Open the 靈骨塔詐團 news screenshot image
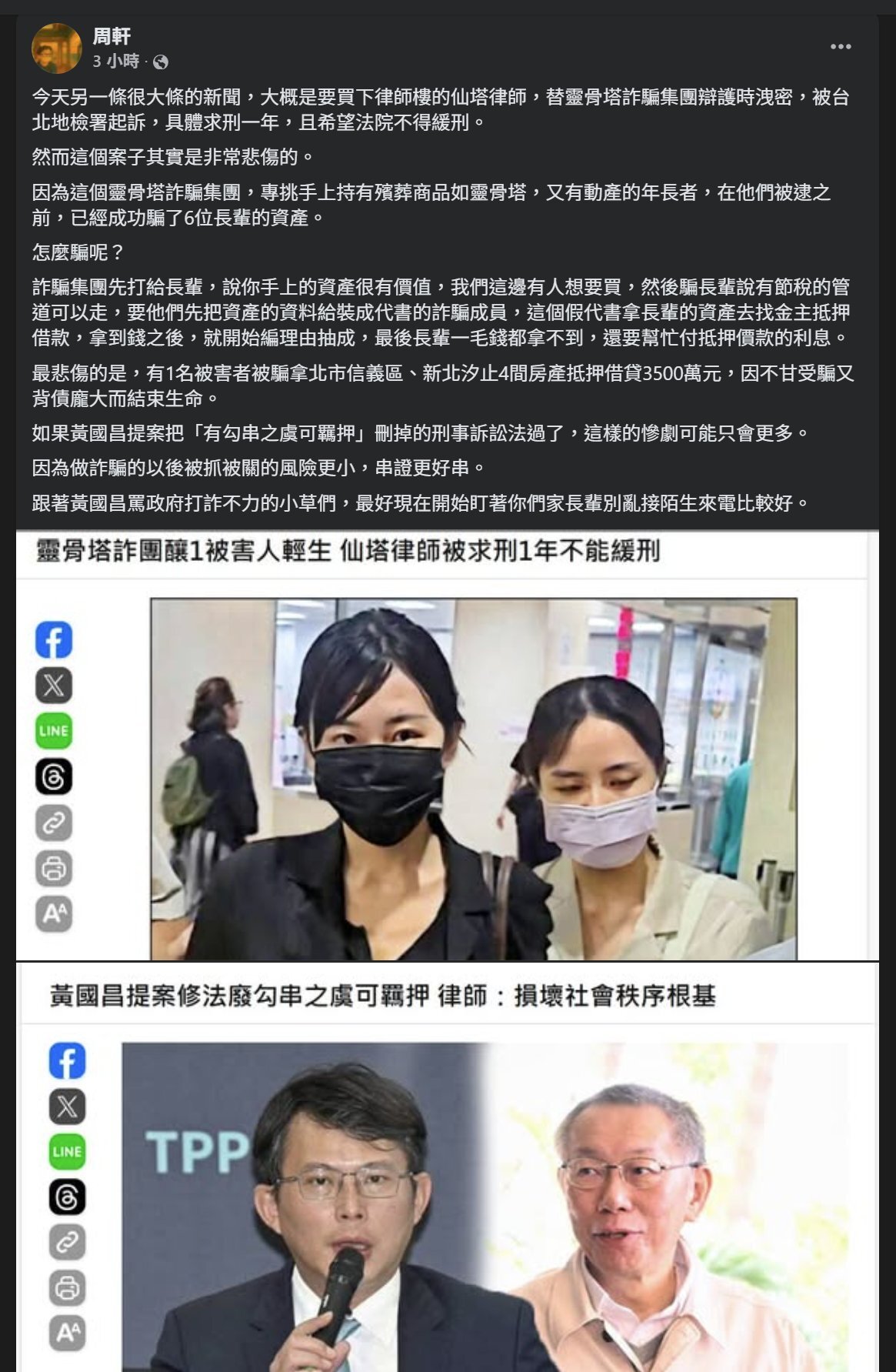The width and height of the screenshot is (896, 1372). pos(447,745)
